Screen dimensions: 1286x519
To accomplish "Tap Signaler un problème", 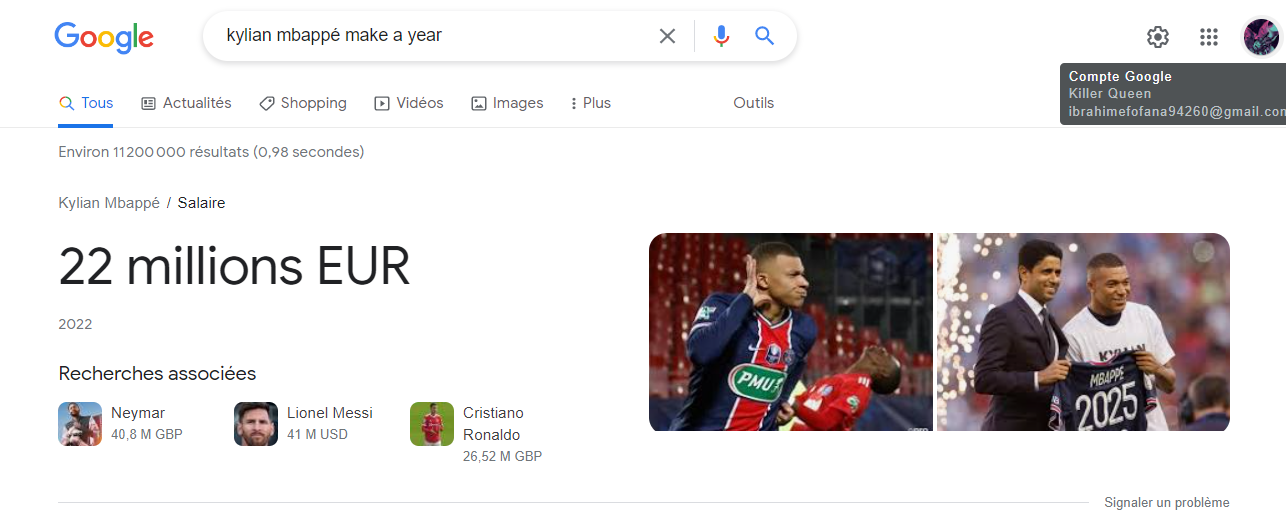I will point(1166,503).
